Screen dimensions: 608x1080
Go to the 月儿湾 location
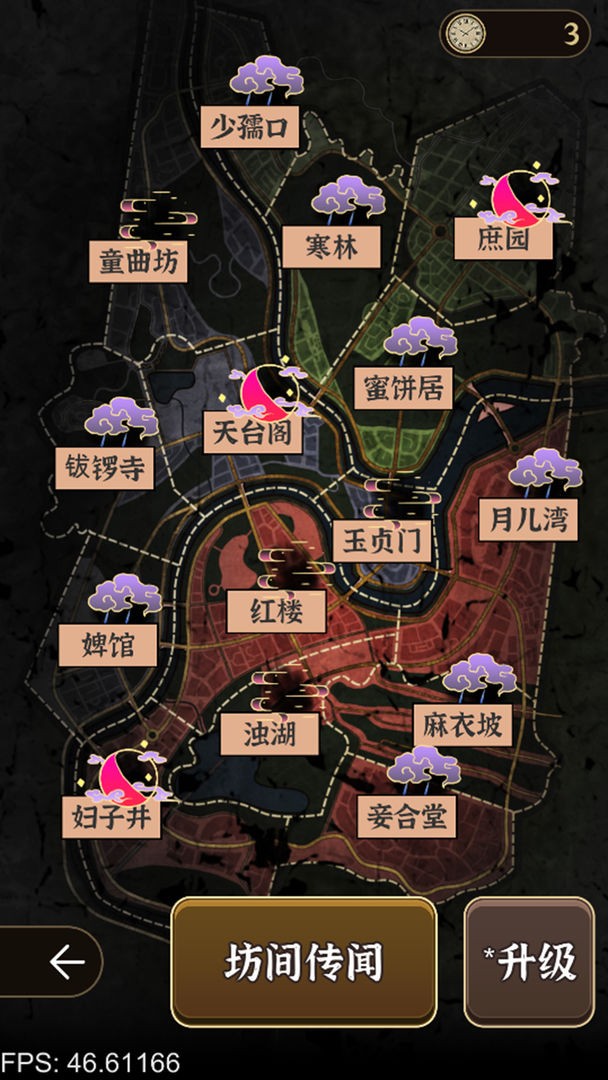(x=527, y=519)
